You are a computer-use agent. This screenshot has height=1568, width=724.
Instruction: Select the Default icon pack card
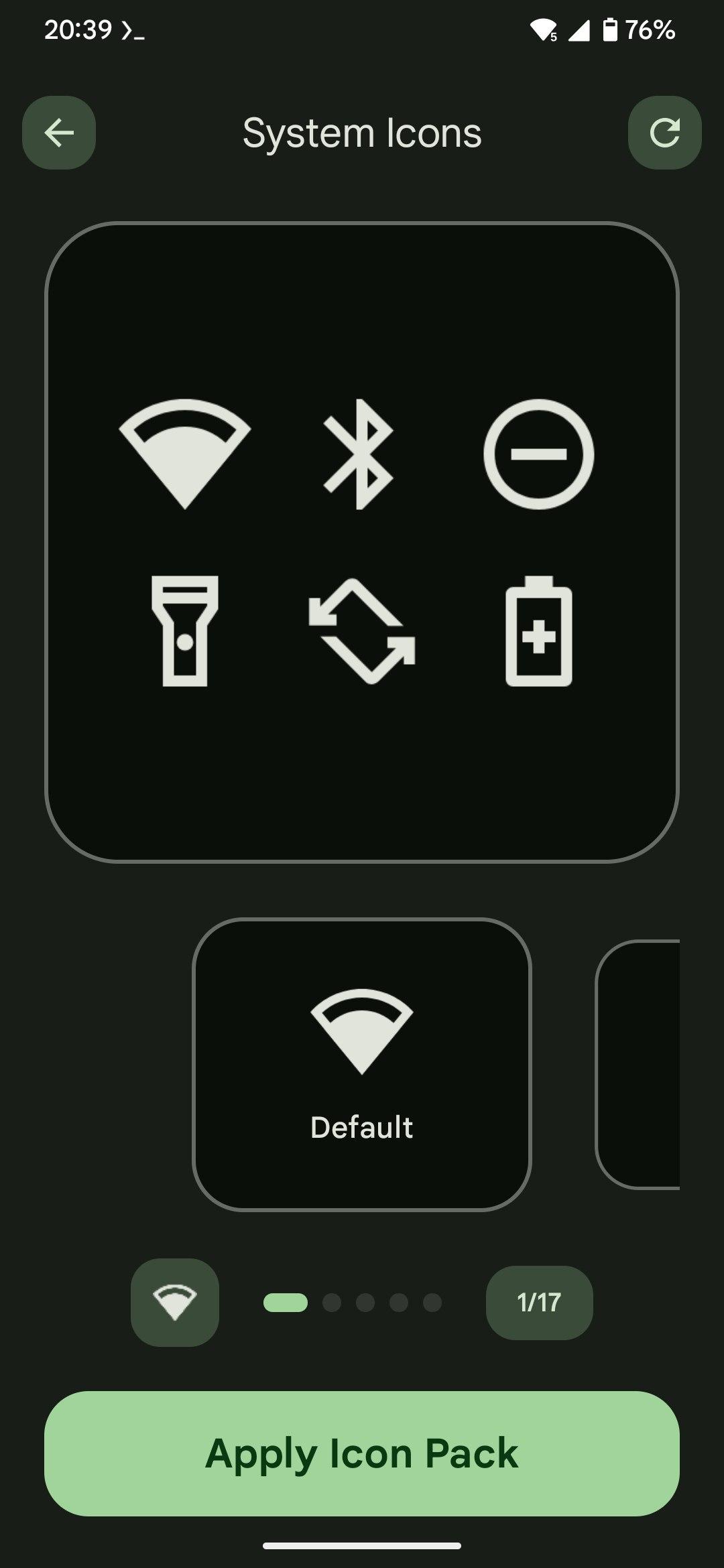[x=362, y=1064]
